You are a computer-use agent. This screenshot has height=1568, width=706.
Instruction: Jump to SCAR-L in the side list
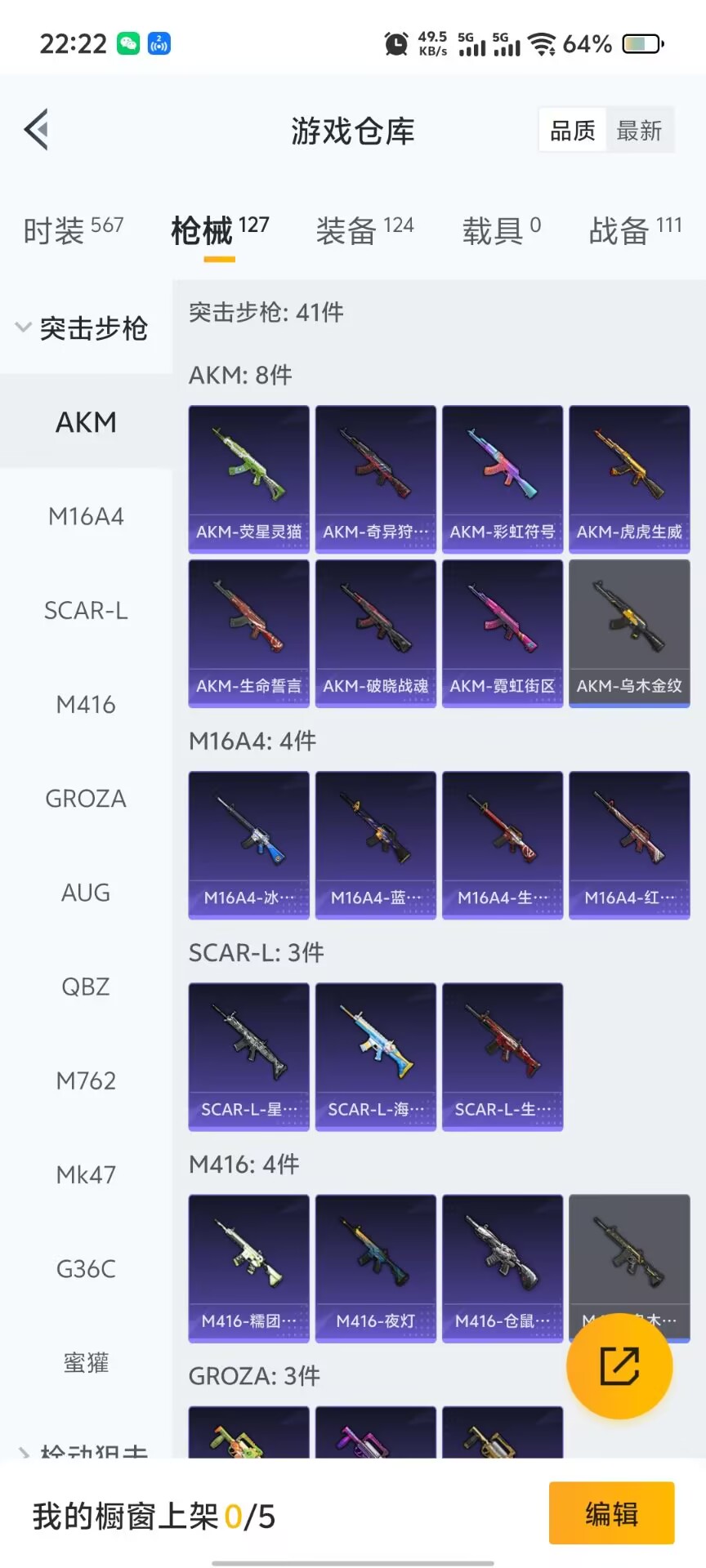(x=86, y=610)
